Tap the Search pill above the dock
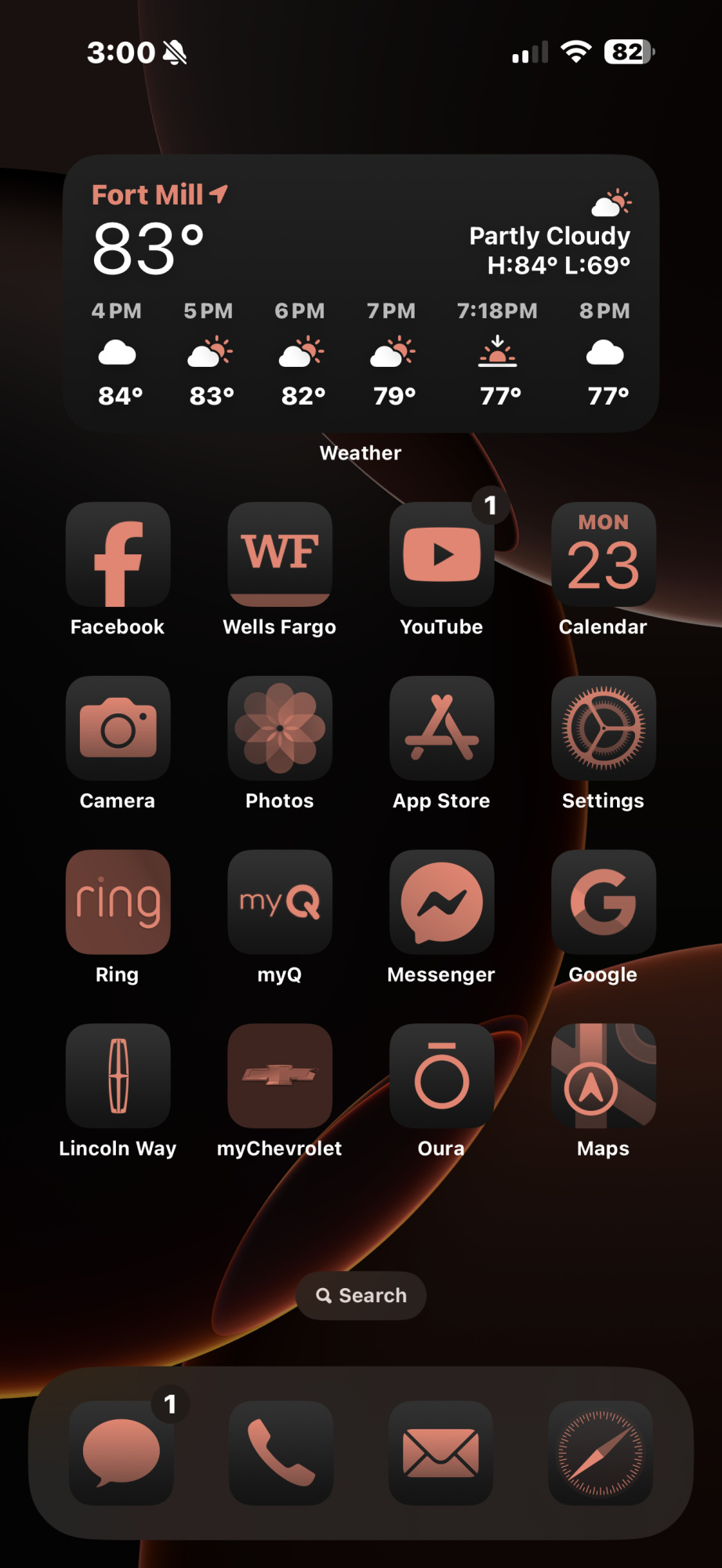 click(x=361, y=1295)
